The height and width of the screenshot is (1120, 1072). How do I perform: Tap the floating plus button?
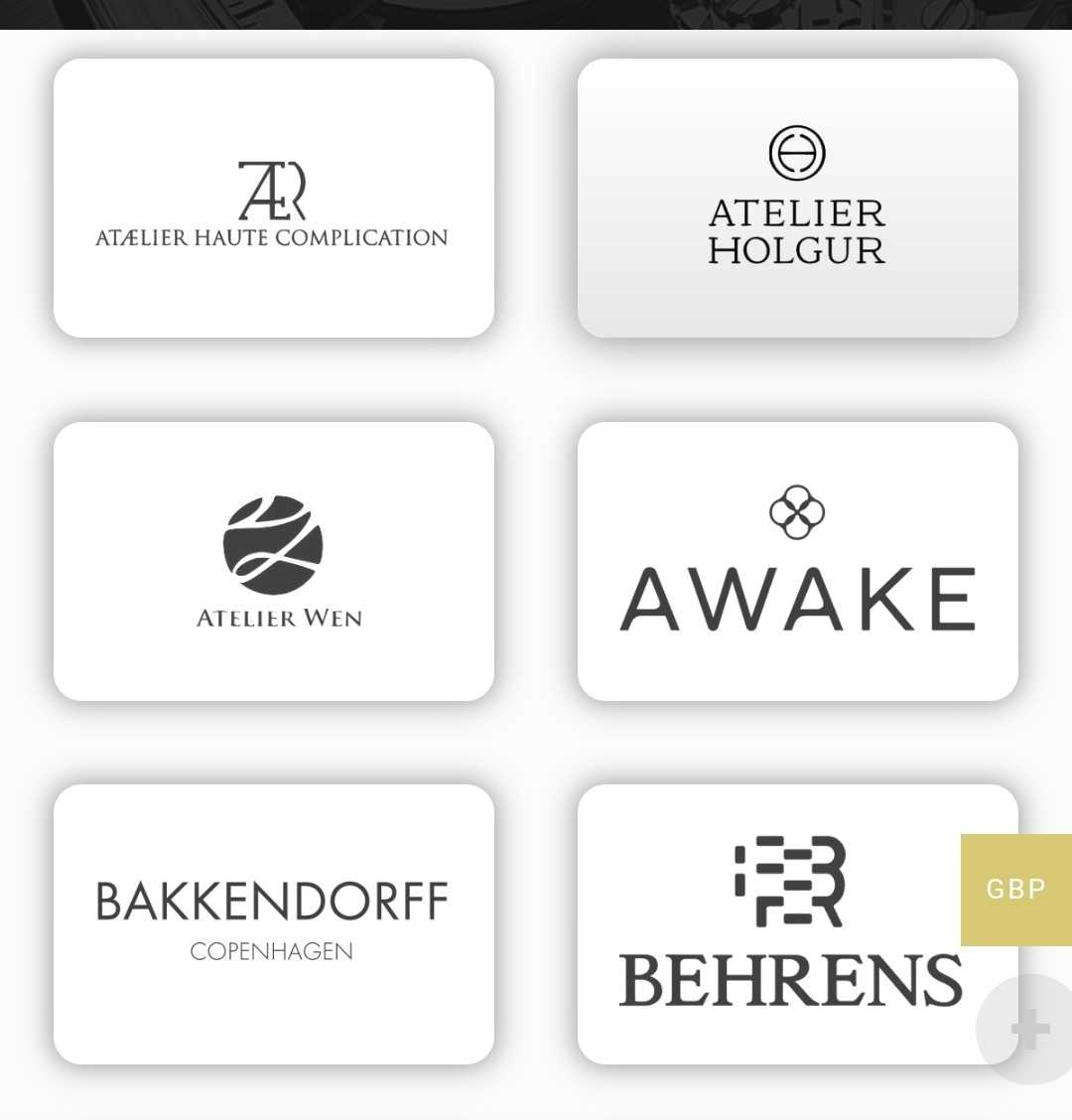coord(1028,1029)
